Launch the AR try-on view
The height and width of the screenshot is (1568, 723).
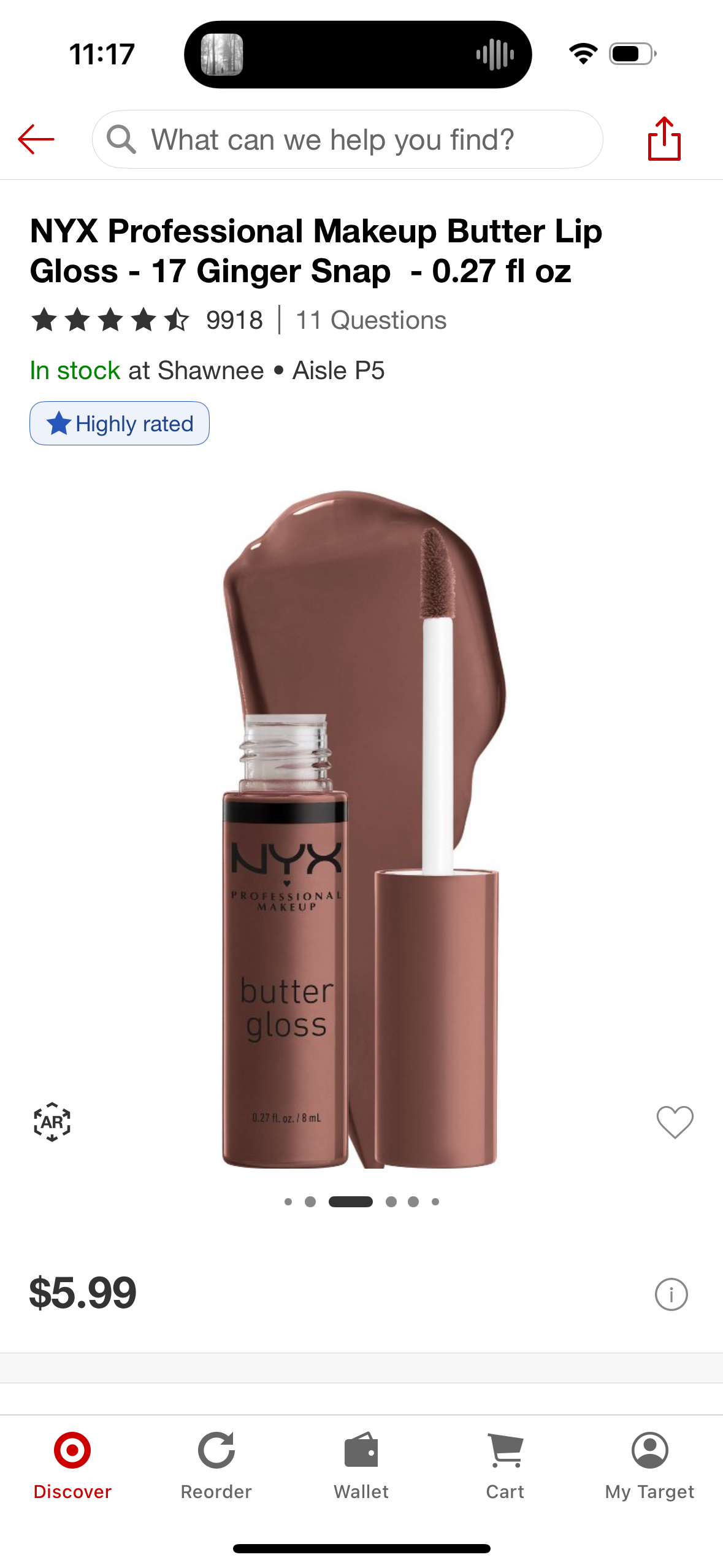pyautogui.click(x=52, y=1122)
